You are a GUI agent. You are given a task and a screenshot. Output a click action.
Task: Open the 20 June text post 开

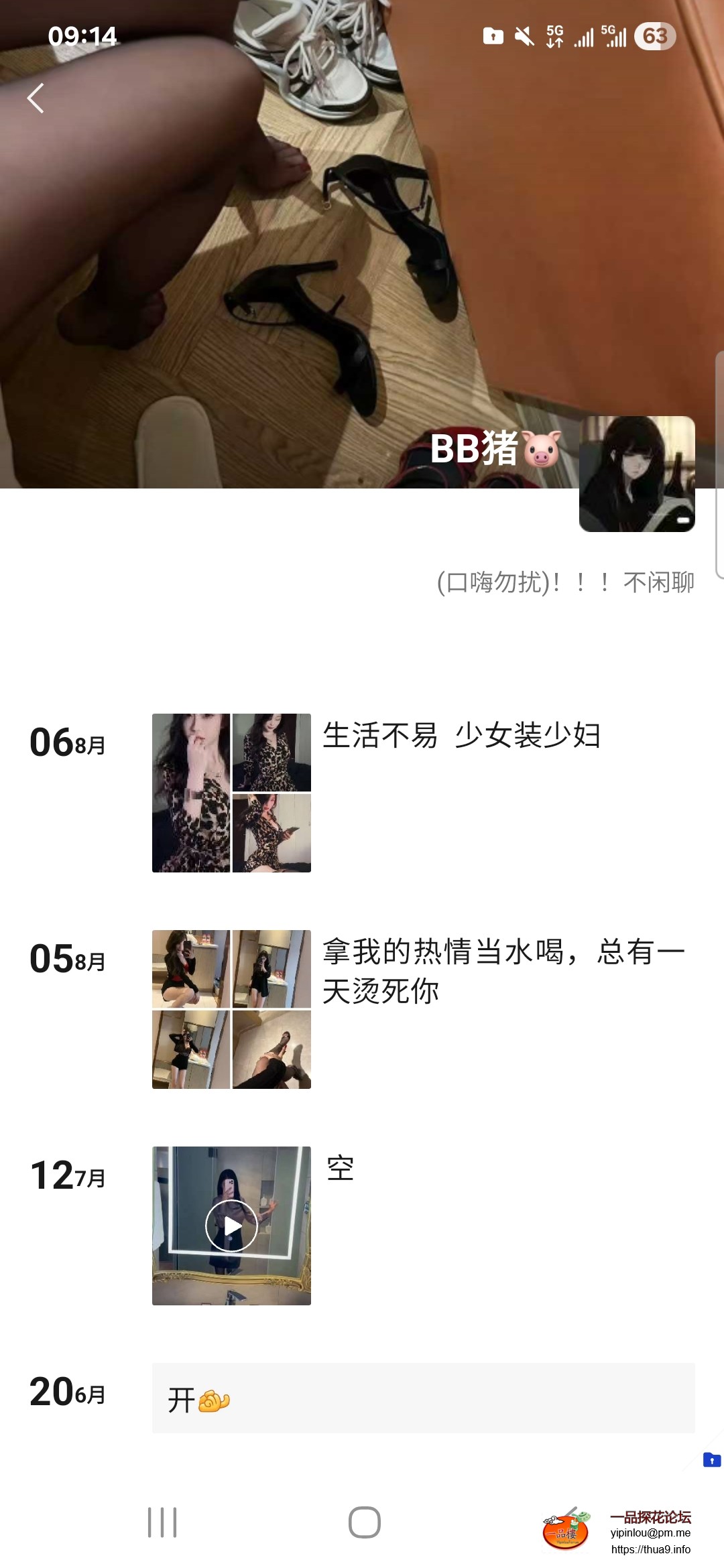coord(423,1398)
